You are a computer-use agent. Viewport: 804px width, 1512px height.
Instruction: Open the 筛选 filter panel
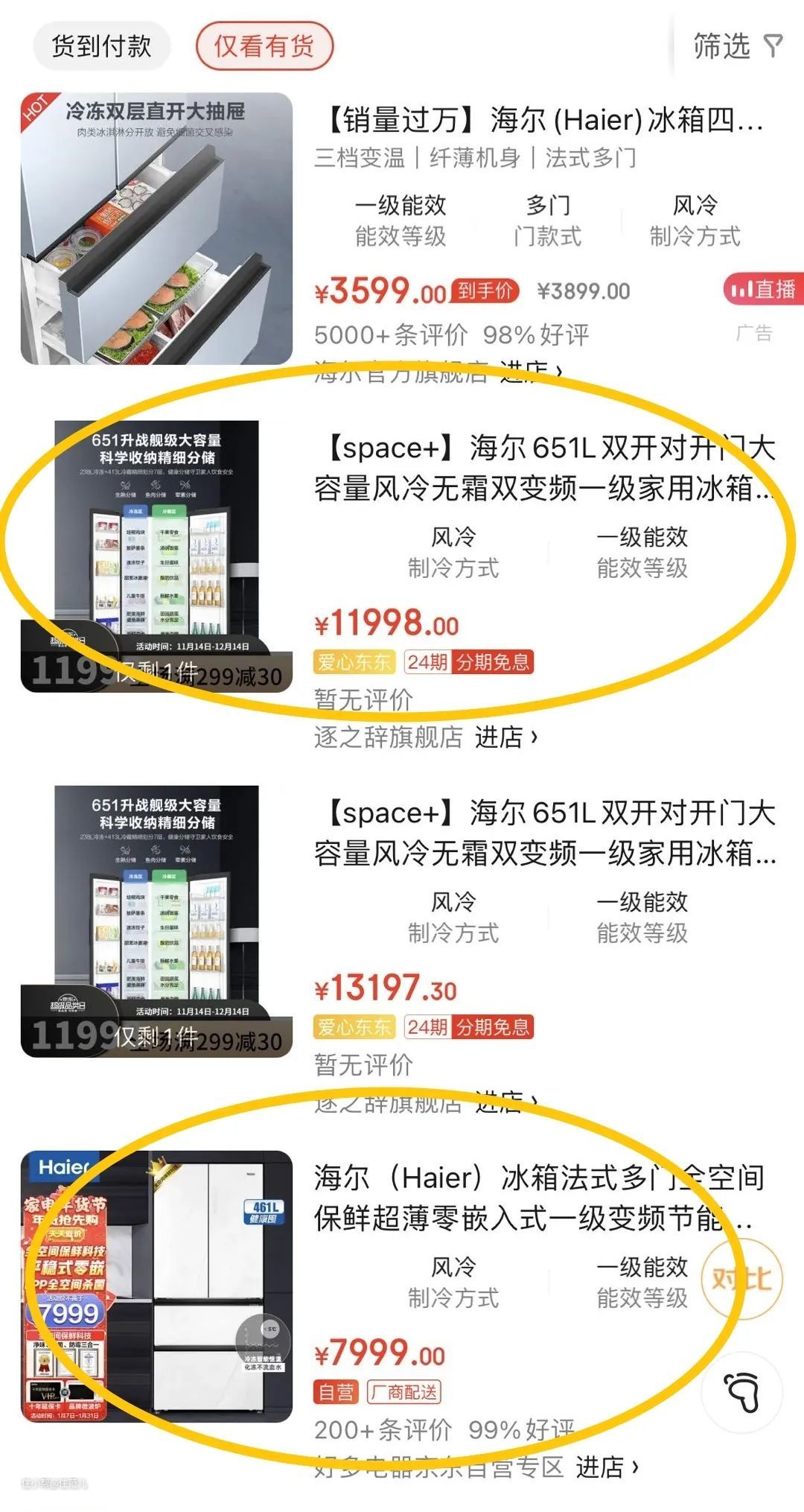[736, 46]
